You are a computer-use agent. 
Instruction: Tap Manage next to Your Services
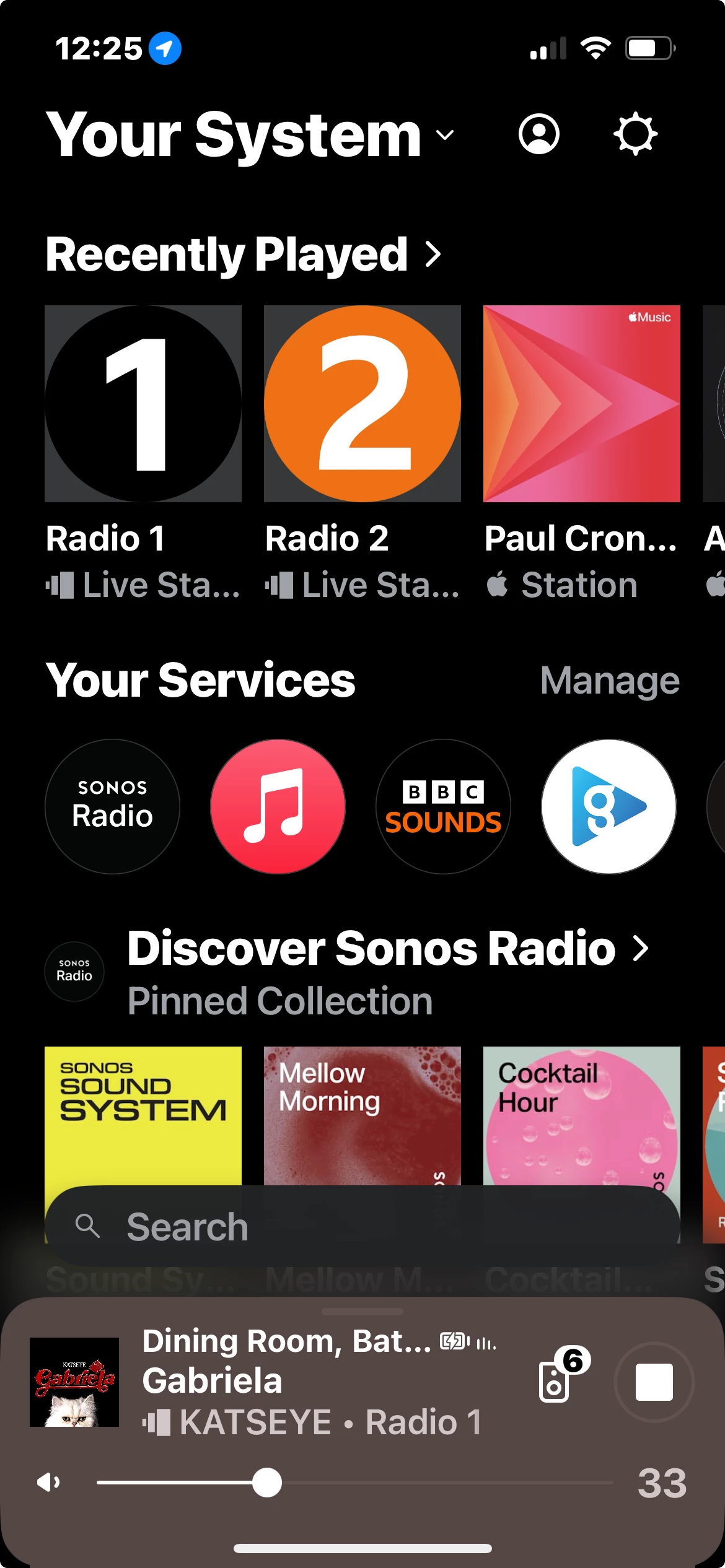pos(610,681)
